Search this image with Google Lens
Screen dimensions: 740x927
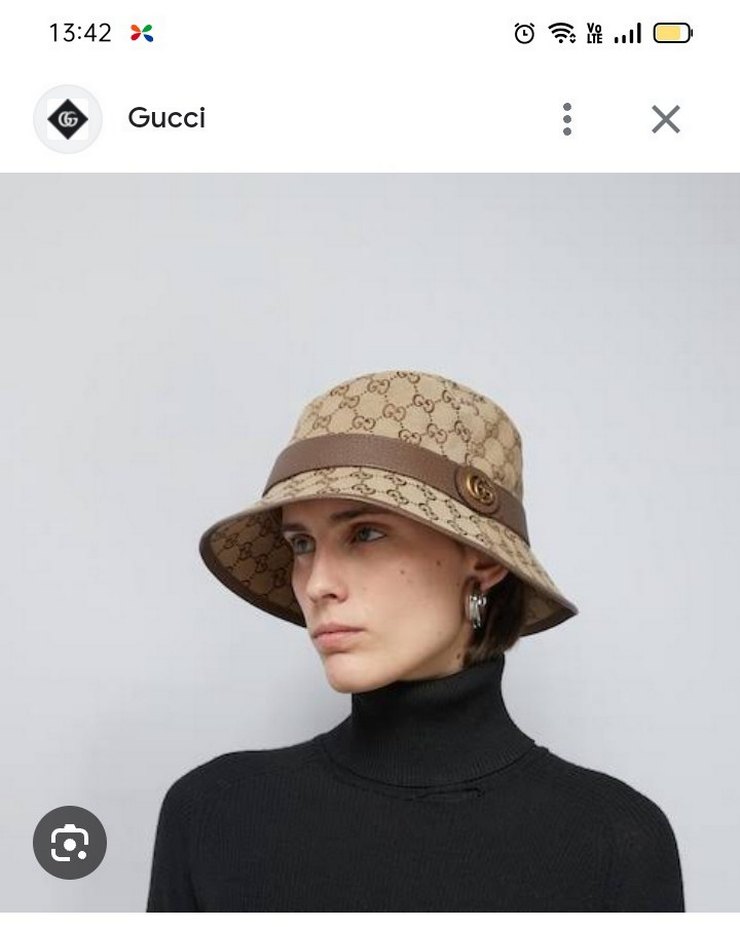(x=70, y=842)
